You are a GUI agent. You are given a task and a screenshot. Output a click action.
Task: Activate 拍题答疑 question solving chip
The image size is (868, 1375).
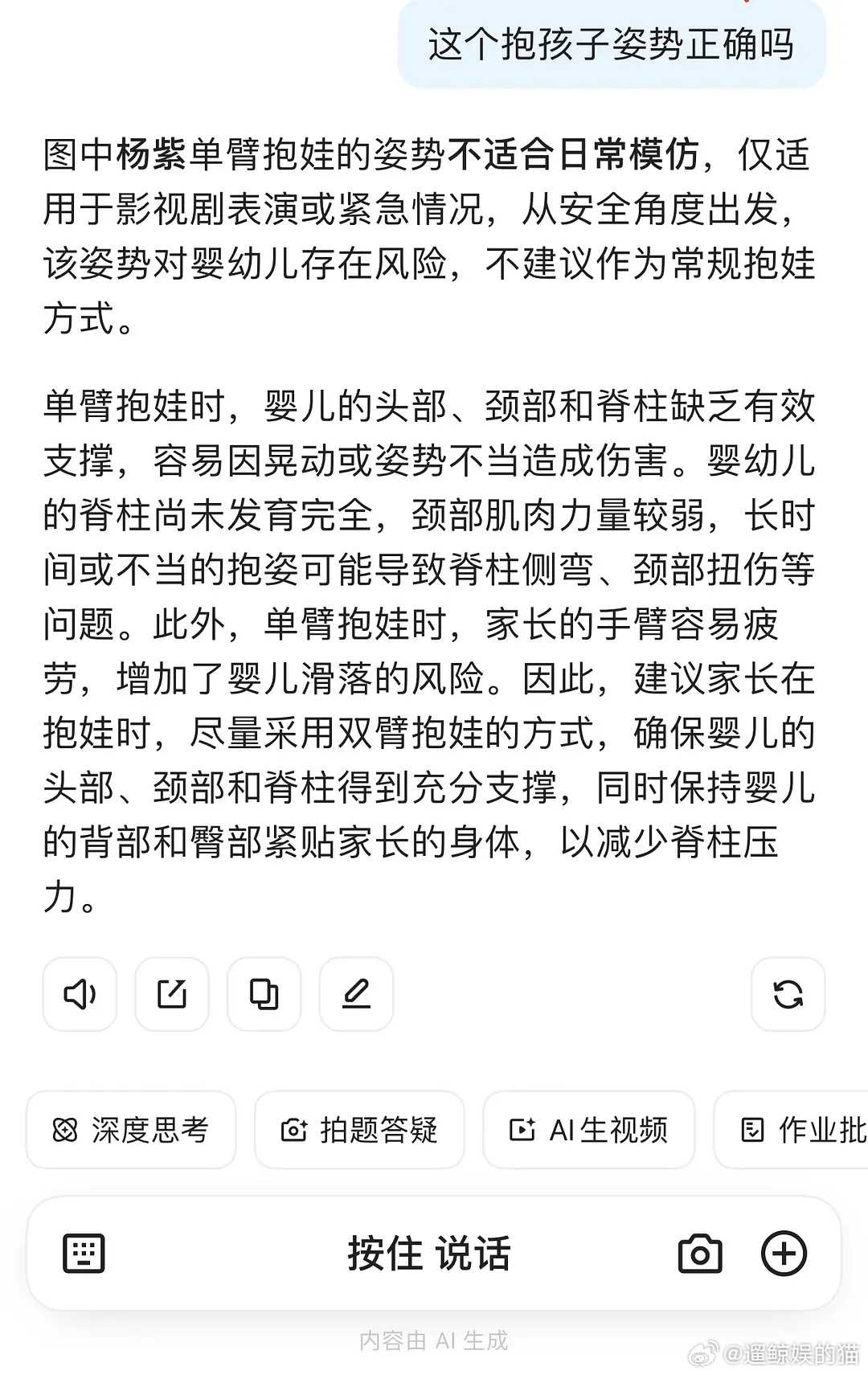click(359, 1130)
